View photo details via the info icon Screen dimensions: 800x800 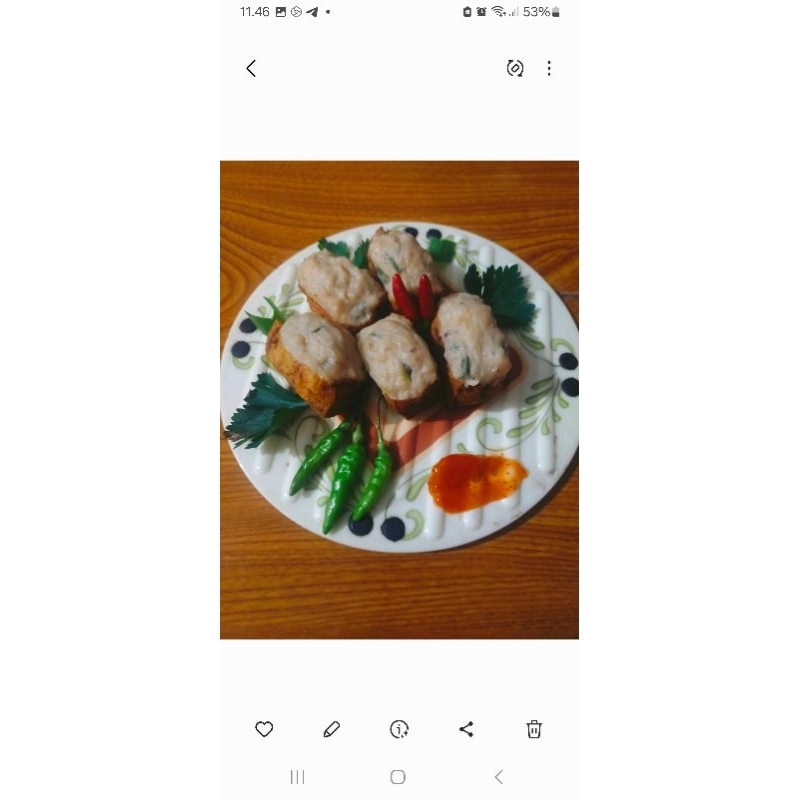point(399,729)
